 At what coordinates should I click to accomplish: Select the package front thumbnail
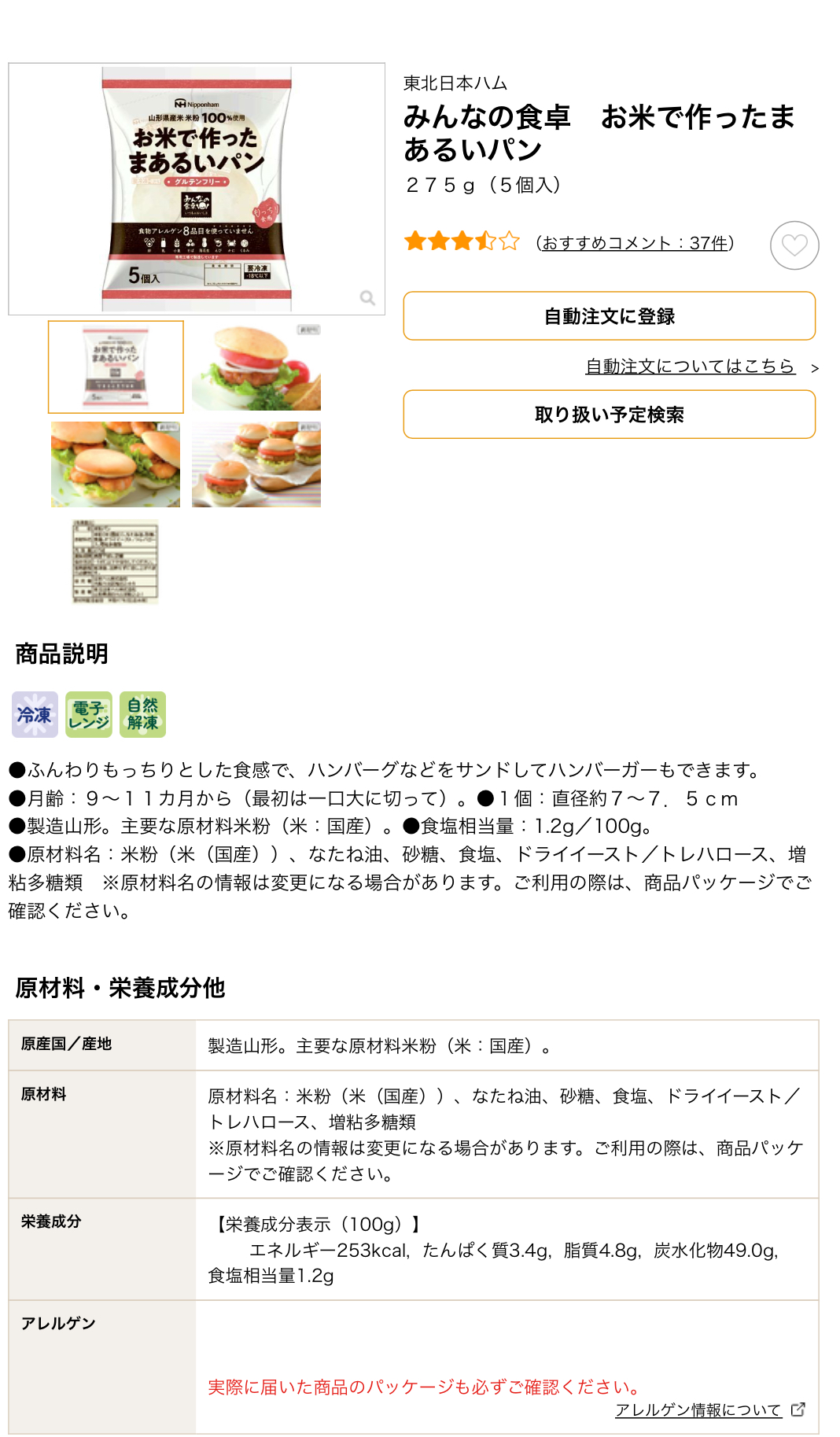(x=116, y=367)
